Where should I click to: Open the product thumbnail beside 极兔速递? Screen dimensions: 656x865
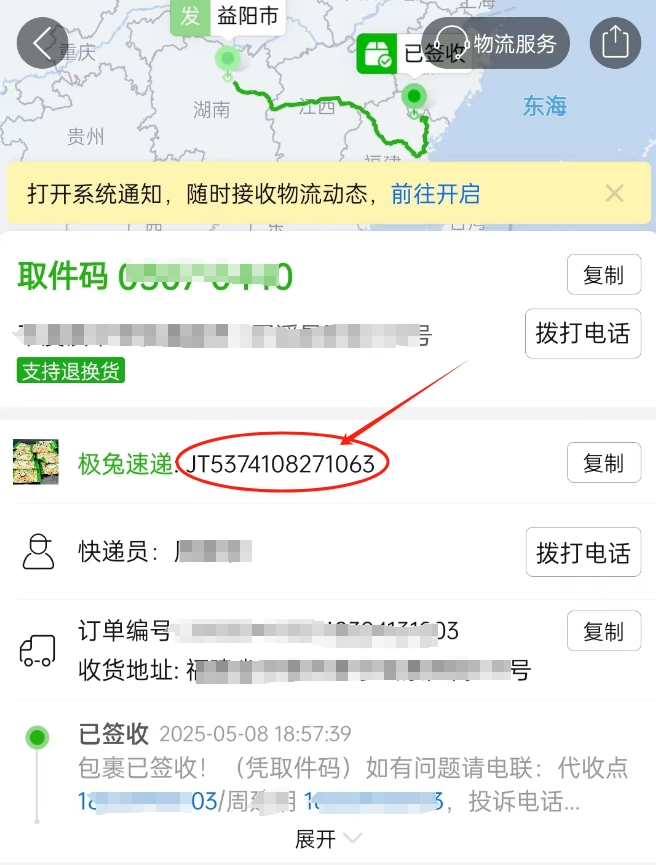(x=35, y=463)
